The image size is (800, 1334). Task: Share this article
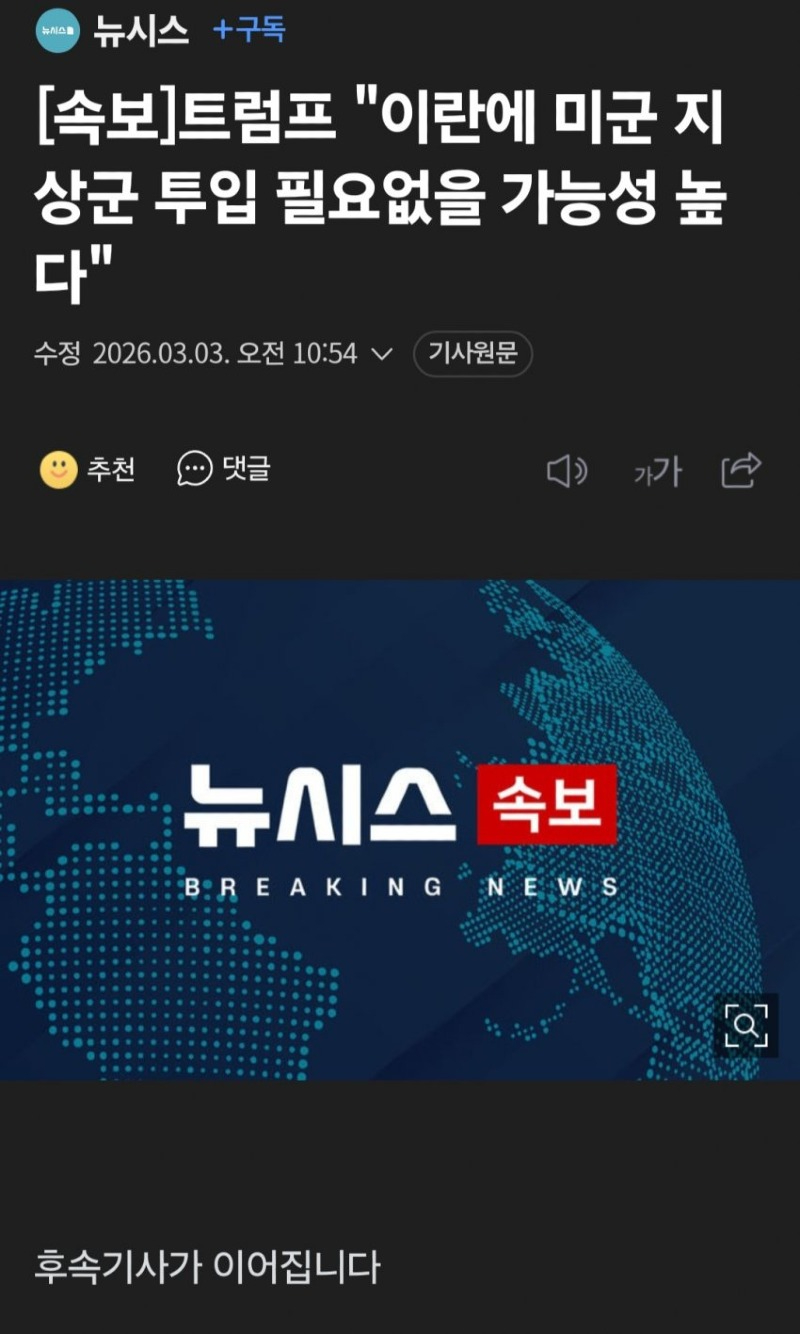(x=741, y=470)
